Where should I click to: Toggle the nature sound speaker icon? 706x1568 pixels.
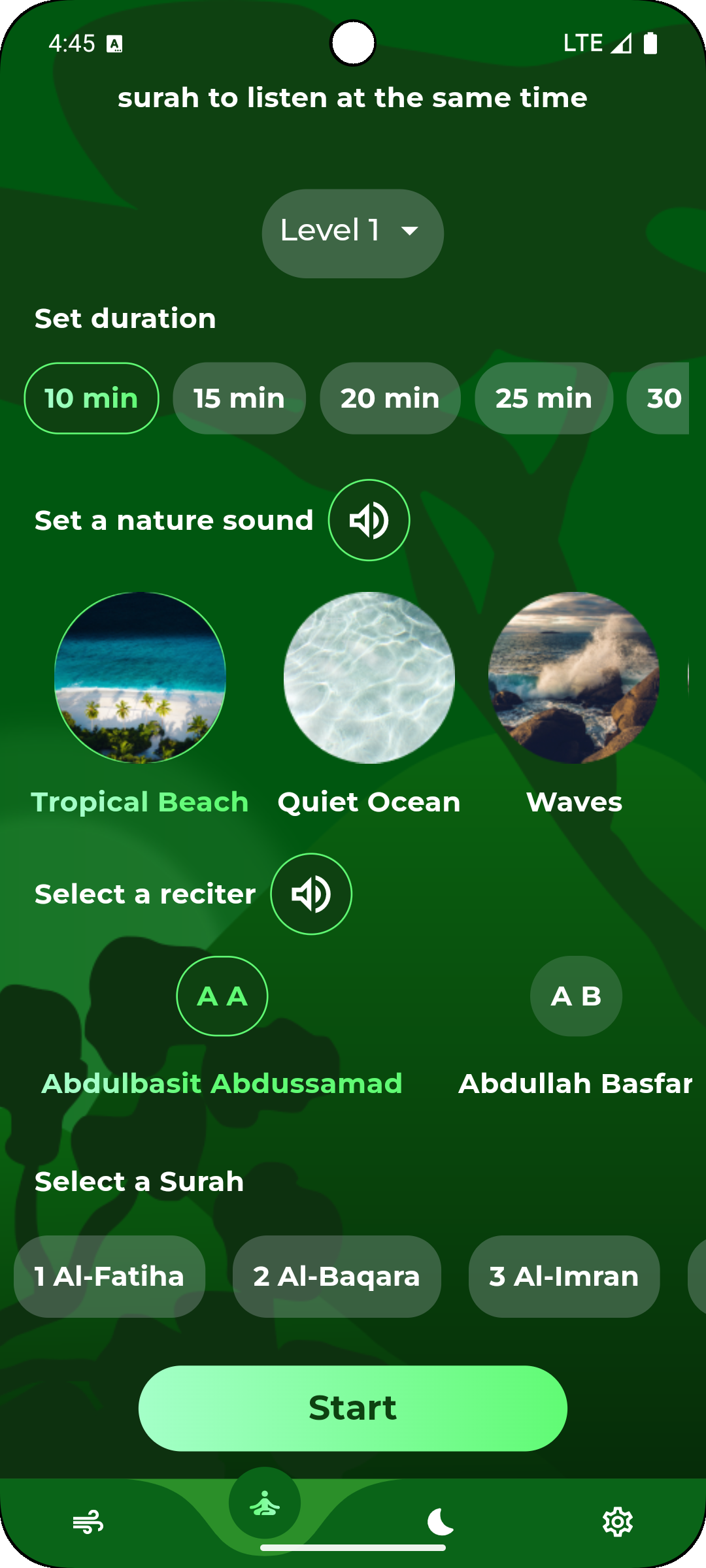coord(369,520)
